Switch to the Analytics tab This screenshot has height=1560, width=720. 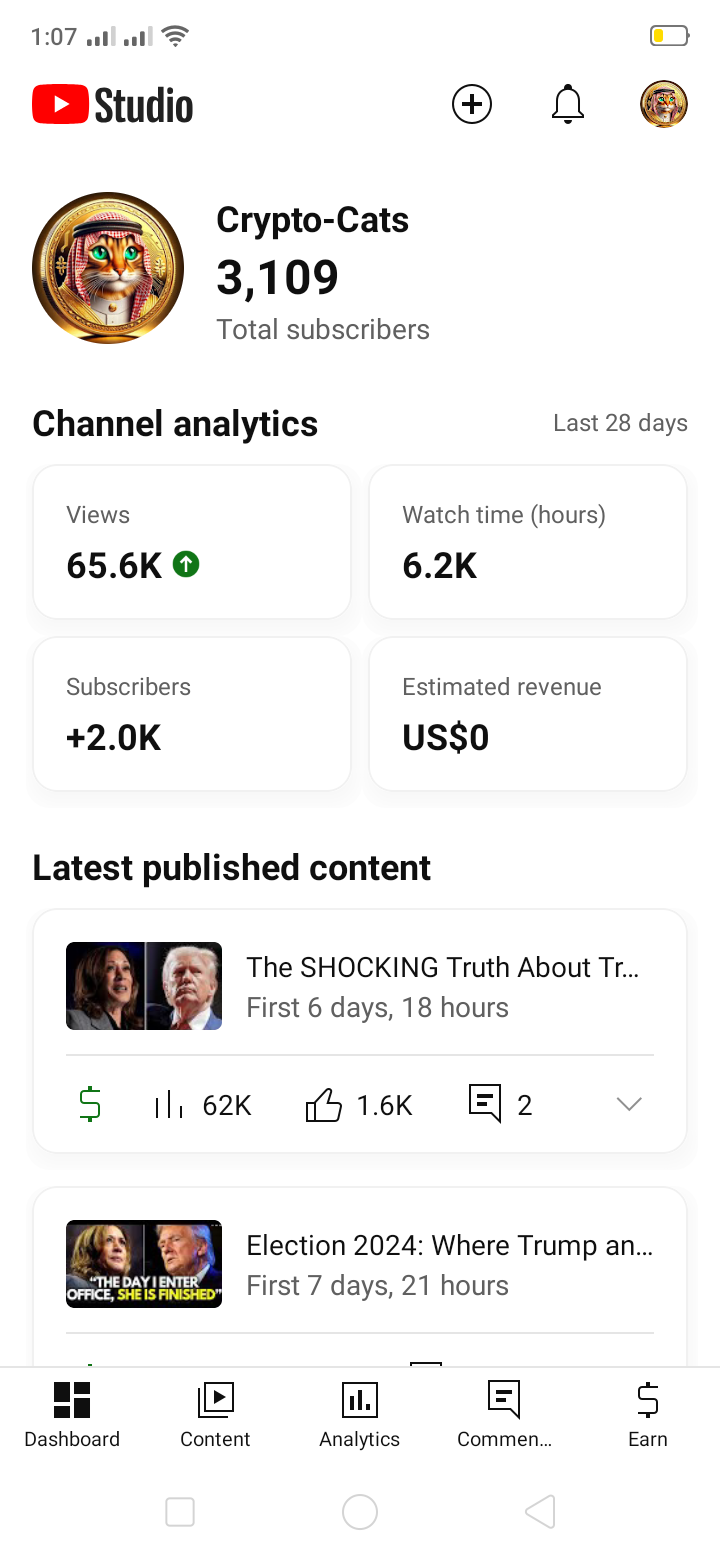(x=360, y=1414)
